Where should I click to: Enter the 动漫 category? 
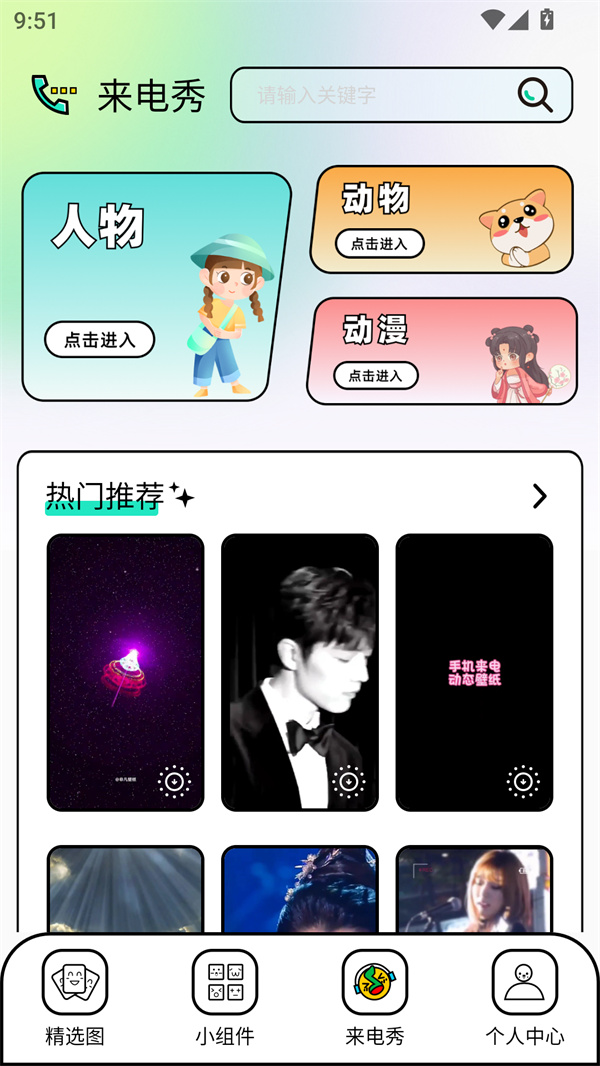coord(375,375)
